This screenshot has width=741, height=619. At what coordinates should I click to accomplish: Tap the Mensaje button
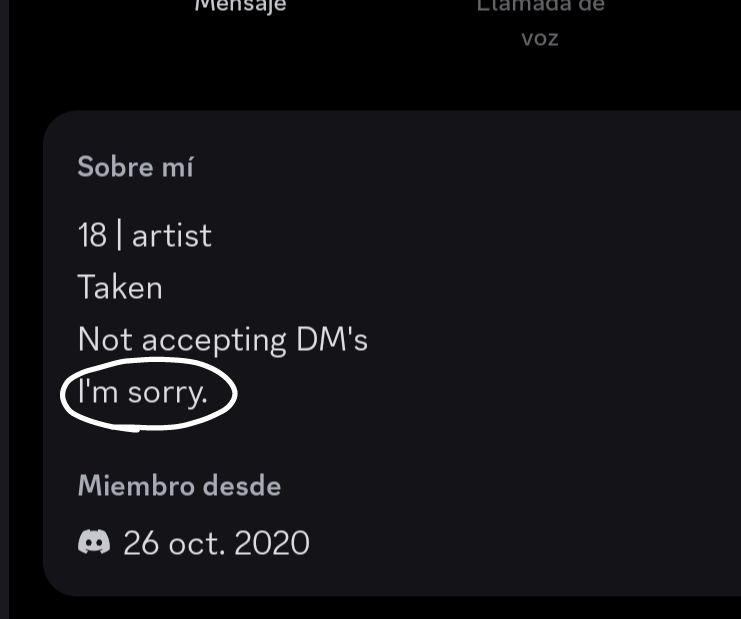(240, 6)
